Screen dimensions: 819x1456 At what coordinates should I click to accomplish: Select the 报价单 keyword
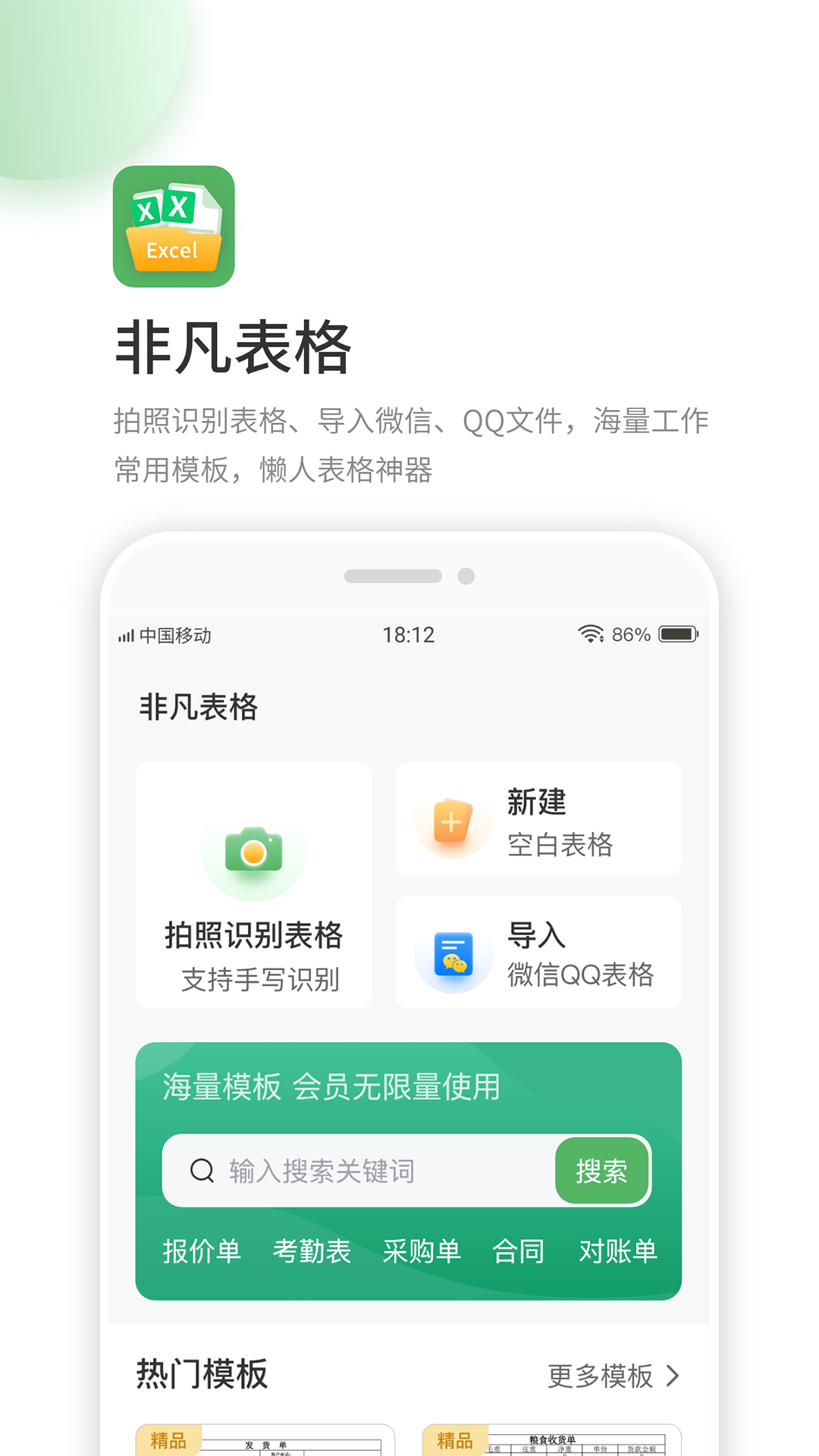click(202, 1251)
